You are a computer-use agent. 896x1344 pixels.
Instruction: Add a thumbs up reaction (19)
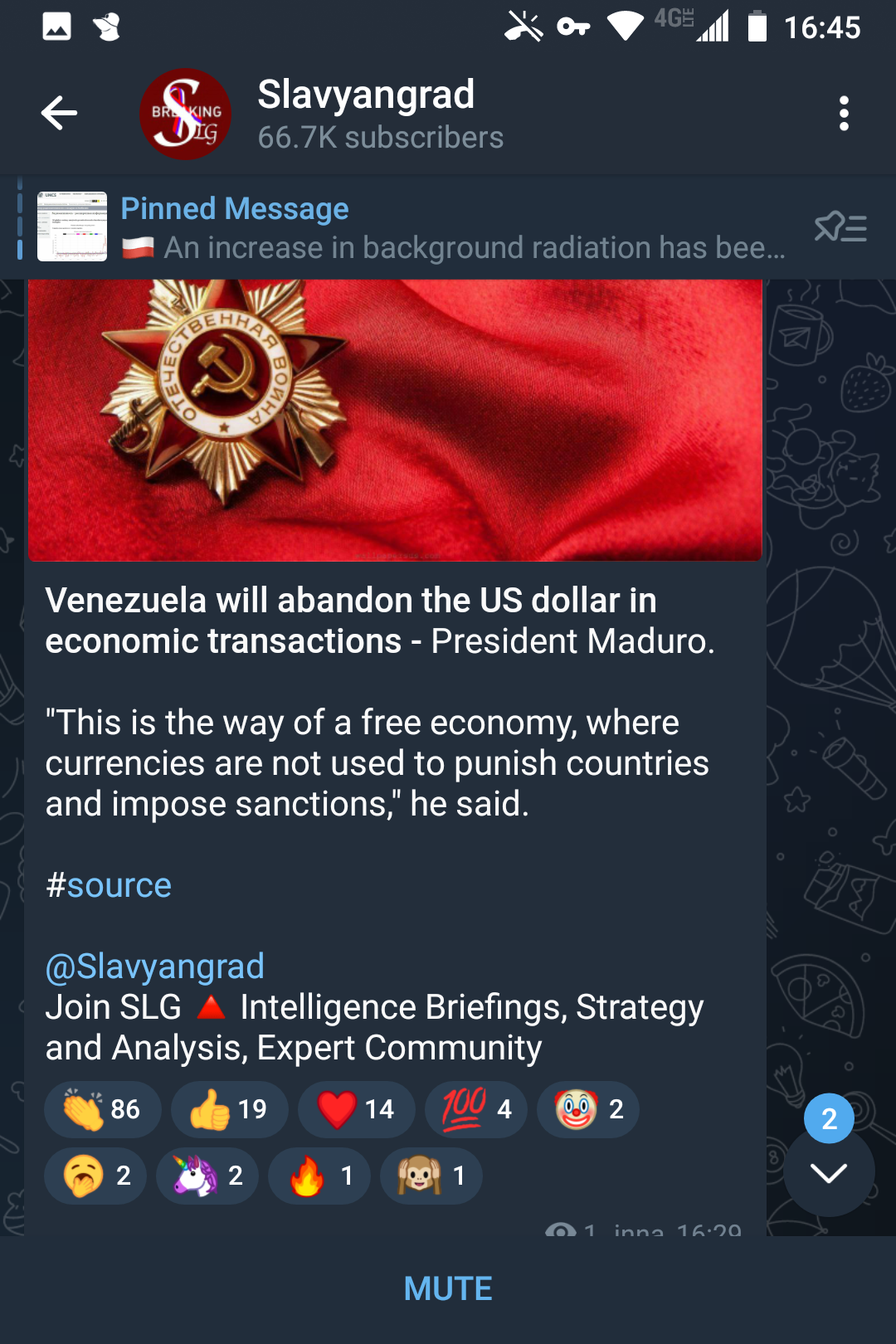229,1109
